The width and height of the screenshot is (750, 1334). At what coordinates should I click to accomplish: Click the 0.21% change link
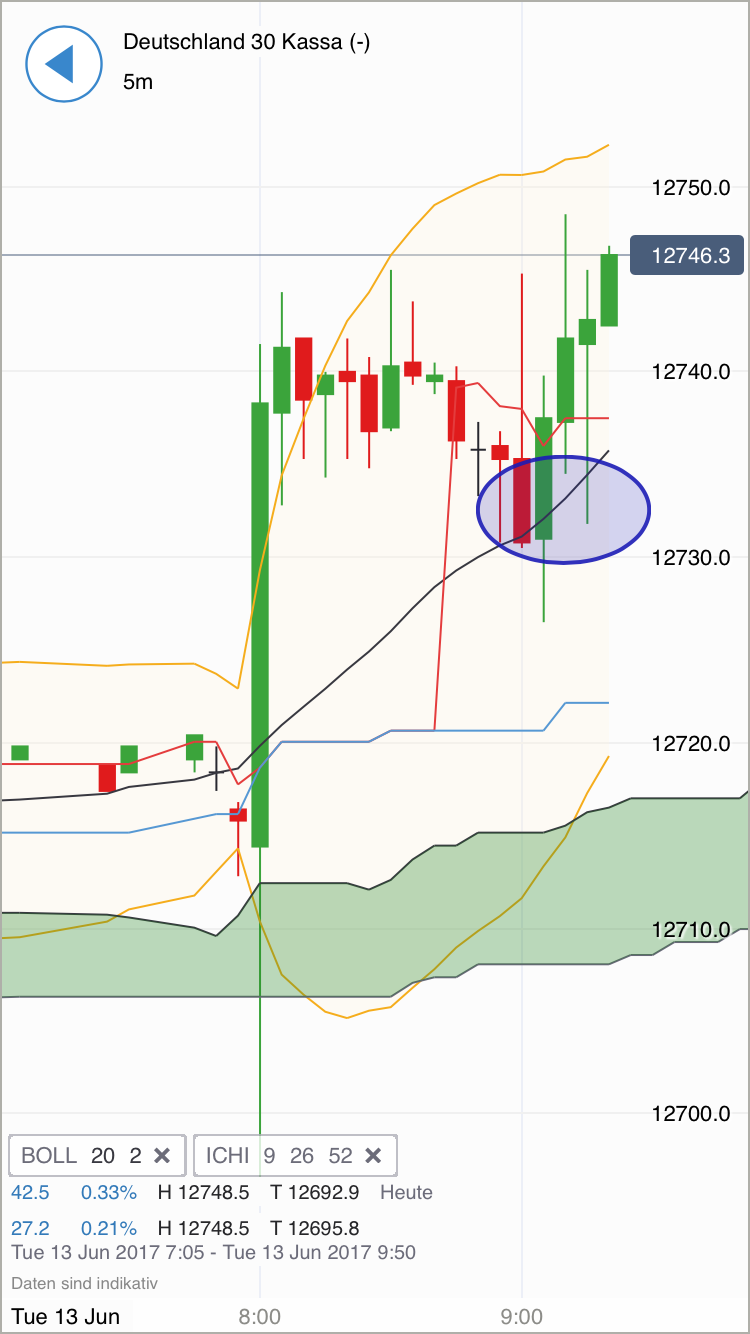pos(107,1228)
